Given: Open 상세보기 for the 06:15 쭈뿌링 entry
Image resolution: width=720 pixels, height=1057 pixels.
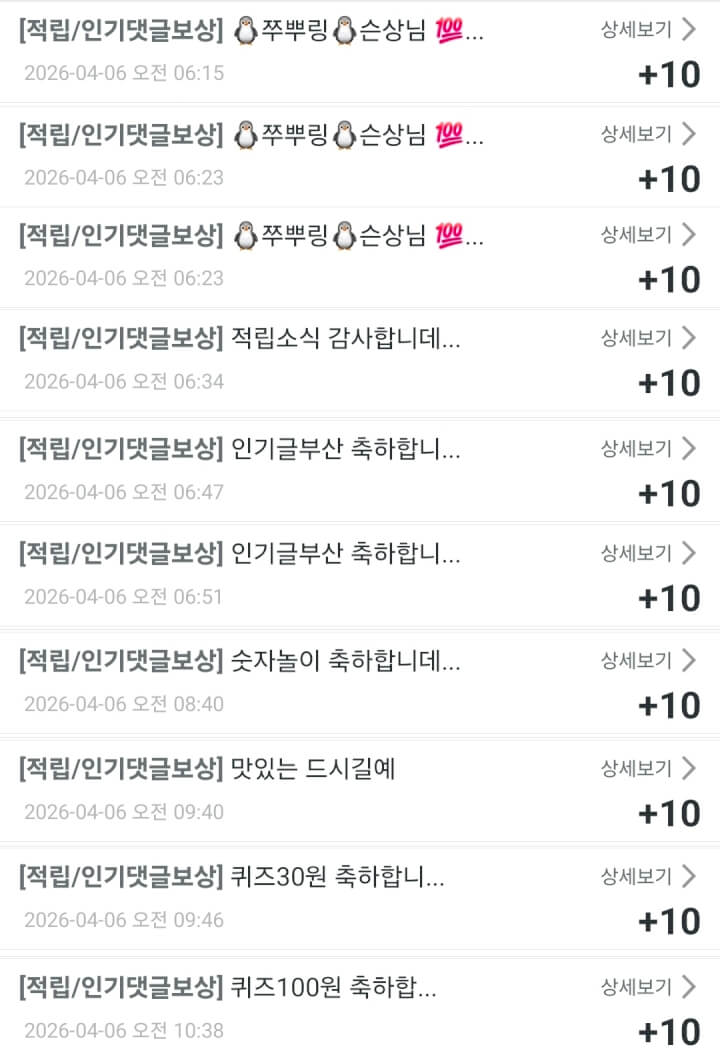Looking at the screenshot, I should point(647,29).
